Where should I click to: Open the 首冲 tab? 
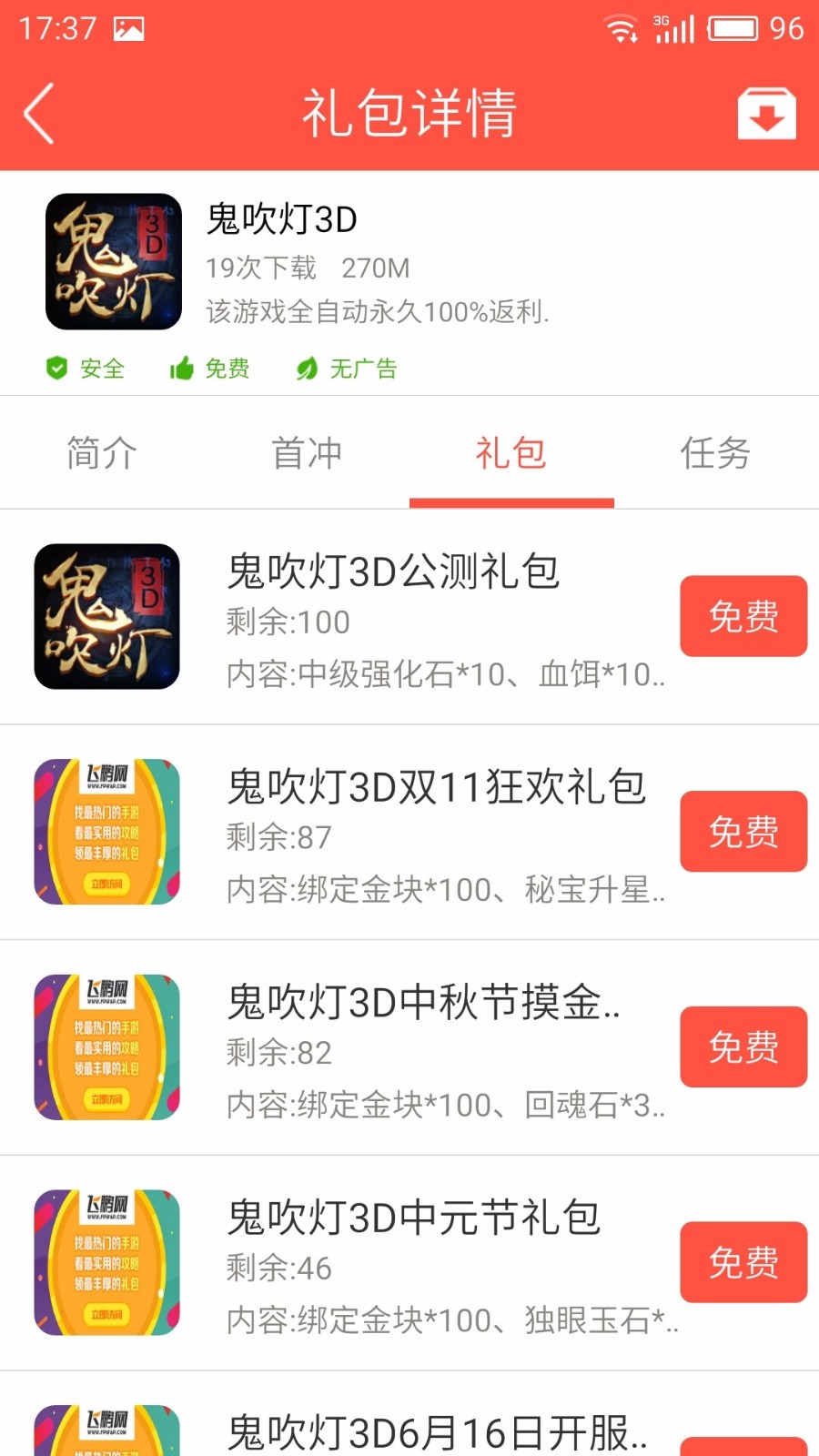pos(306,452)
